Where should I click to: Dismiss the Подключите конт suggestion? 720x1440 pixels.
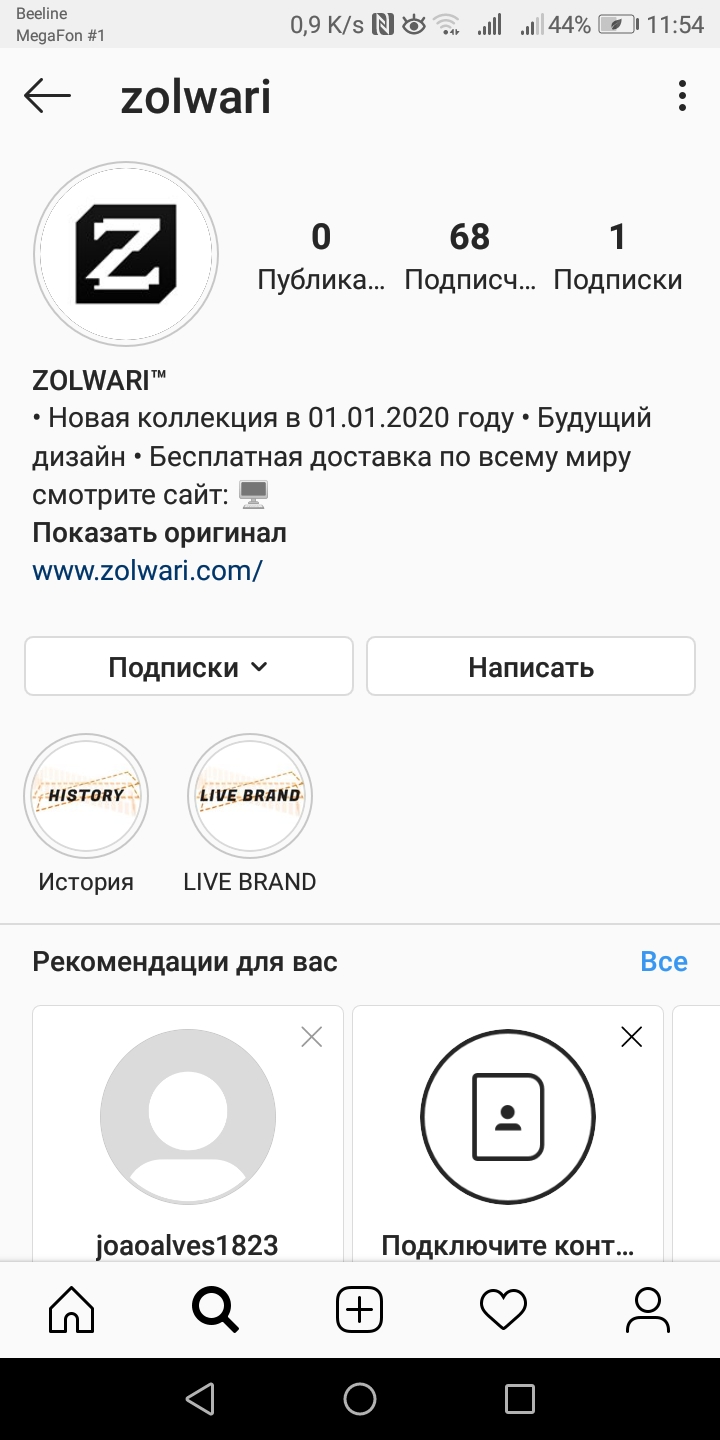[631, 1036]
